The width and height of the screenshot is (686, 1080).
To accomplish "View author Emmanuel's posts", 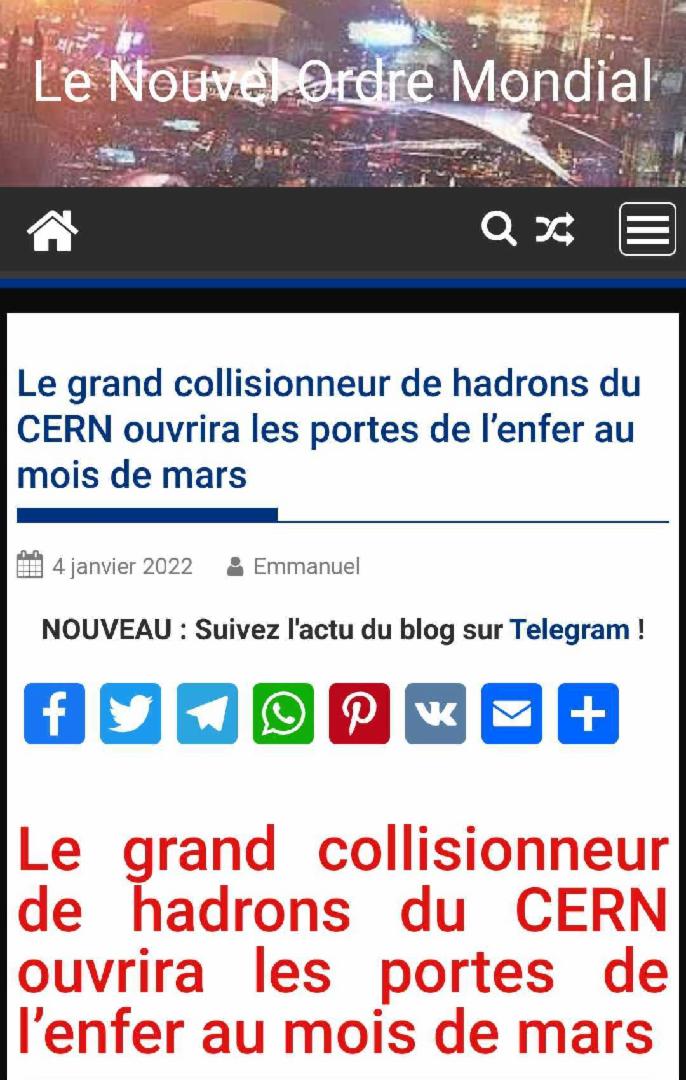I will coord(306,566).
